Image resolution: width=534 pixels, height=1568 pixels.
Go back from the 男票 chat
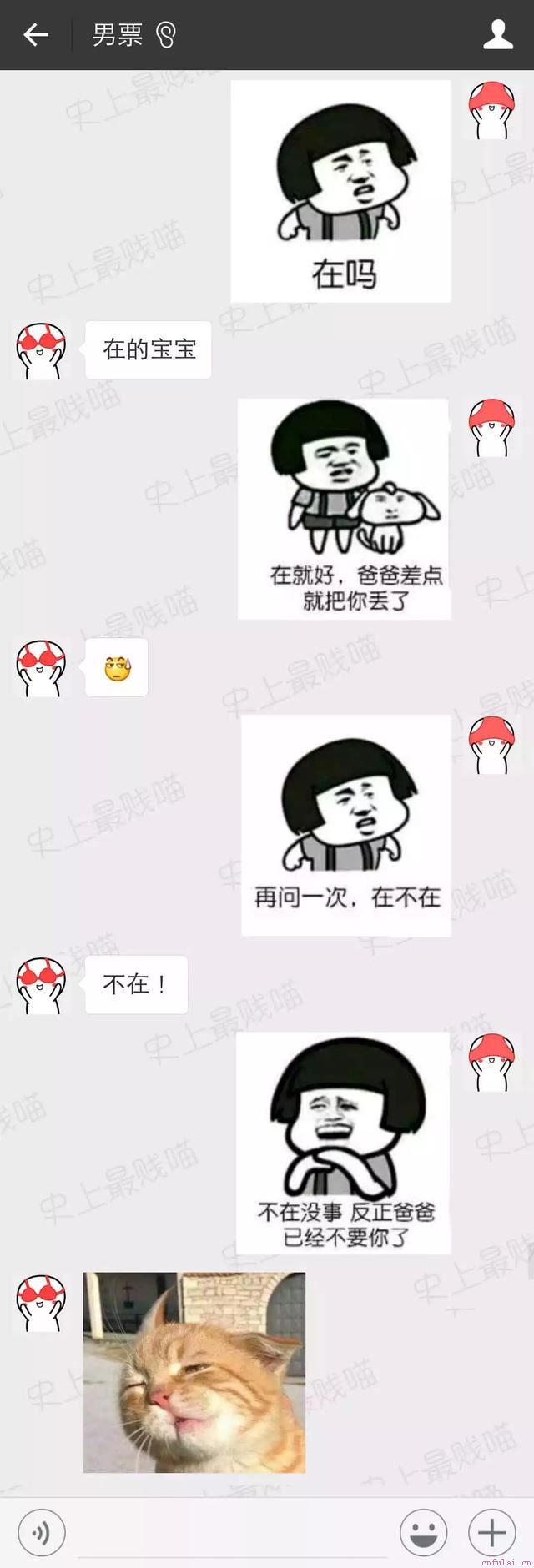click(36, 34)
